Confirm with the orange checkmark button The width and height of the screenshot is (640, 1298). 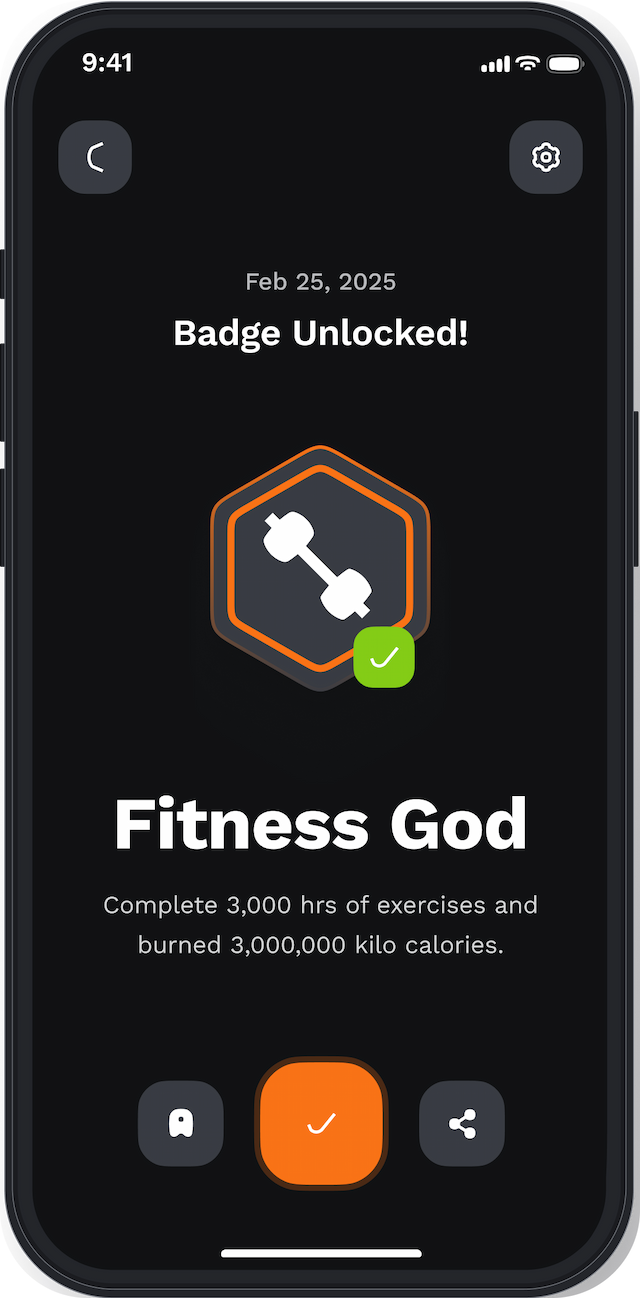pyautogui.click(x=321, y=1123)
